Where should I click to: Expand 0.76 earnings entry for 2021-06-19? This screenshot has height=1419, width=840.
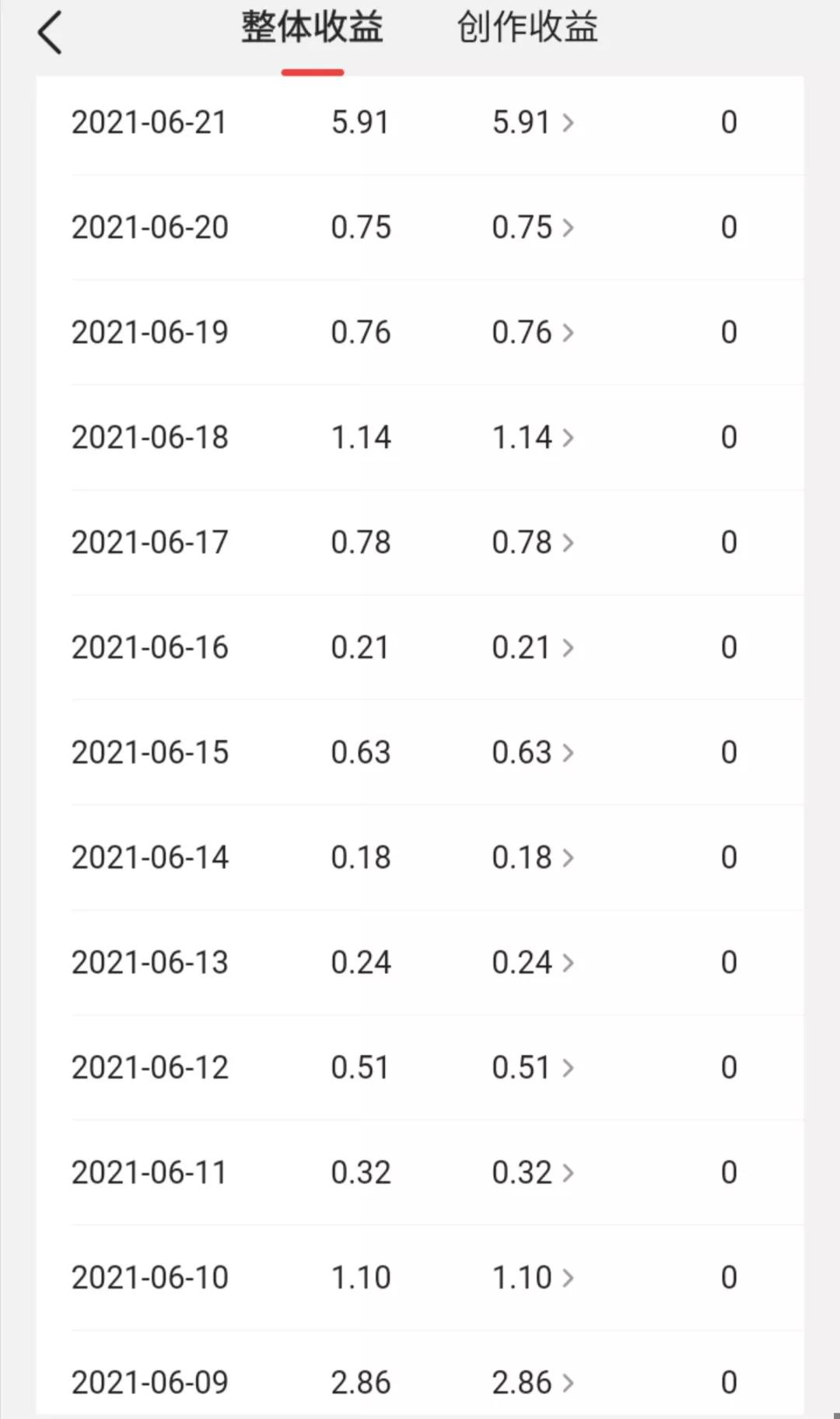533,332
